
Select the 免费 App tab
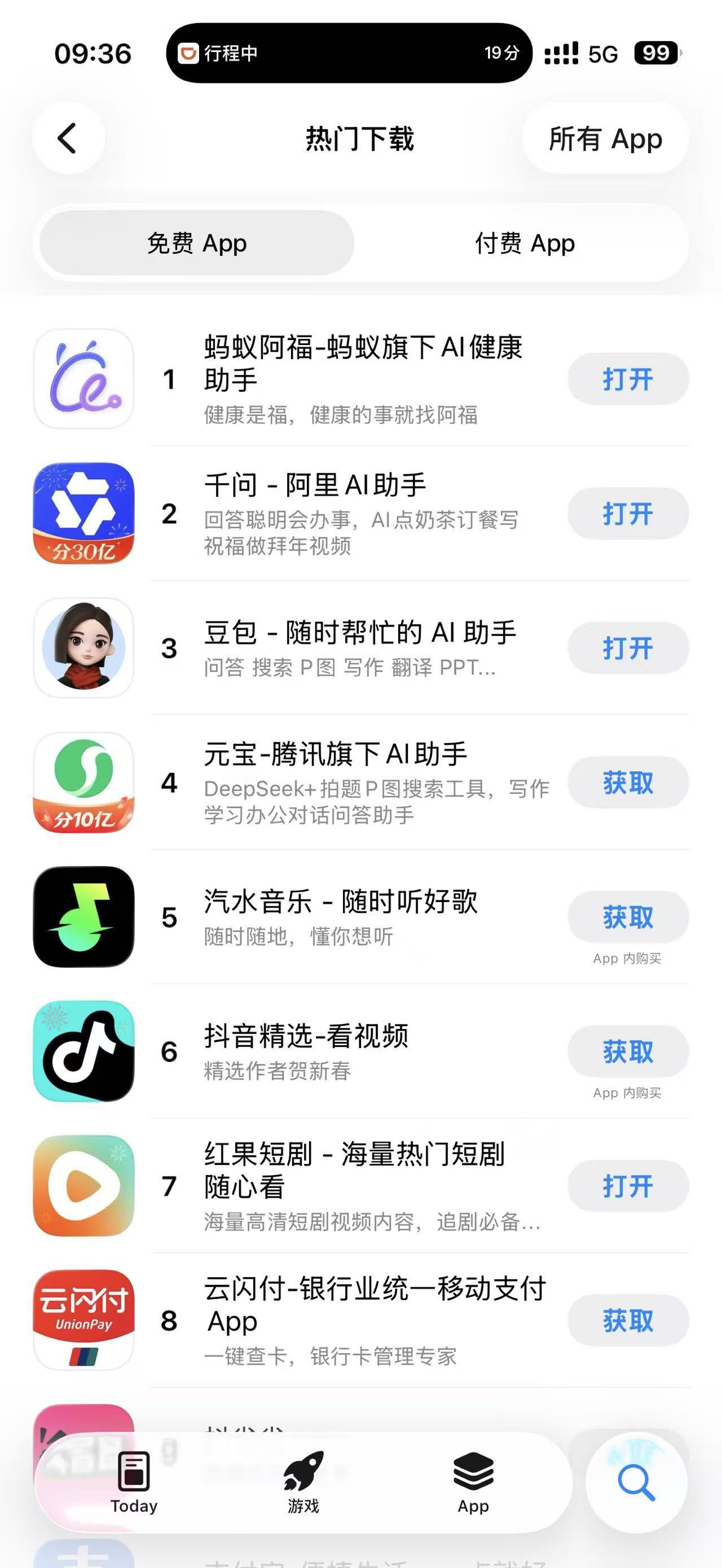tap(197, 244)
